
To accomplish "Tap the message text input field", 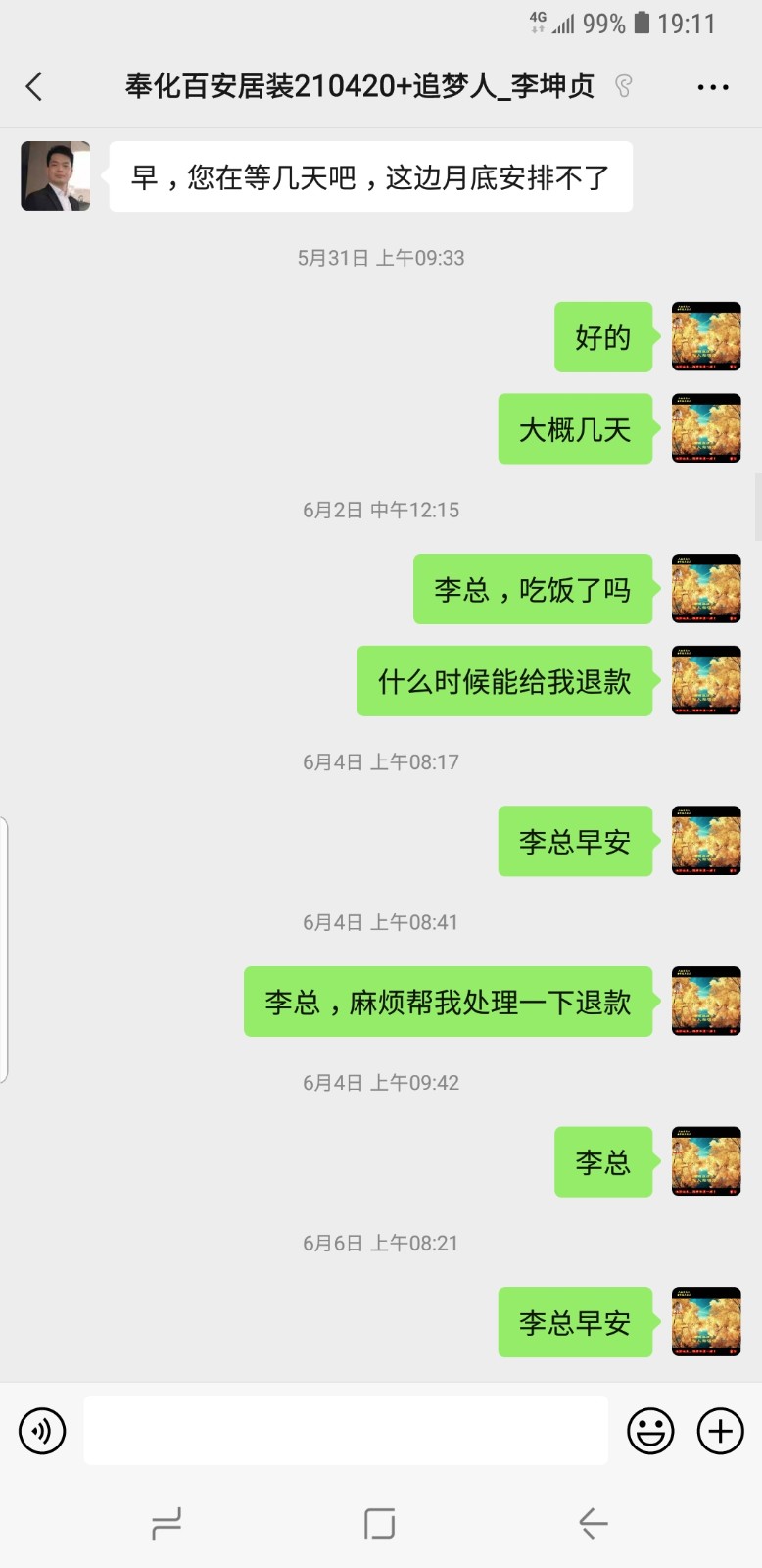I will (x=345, y=1431).
